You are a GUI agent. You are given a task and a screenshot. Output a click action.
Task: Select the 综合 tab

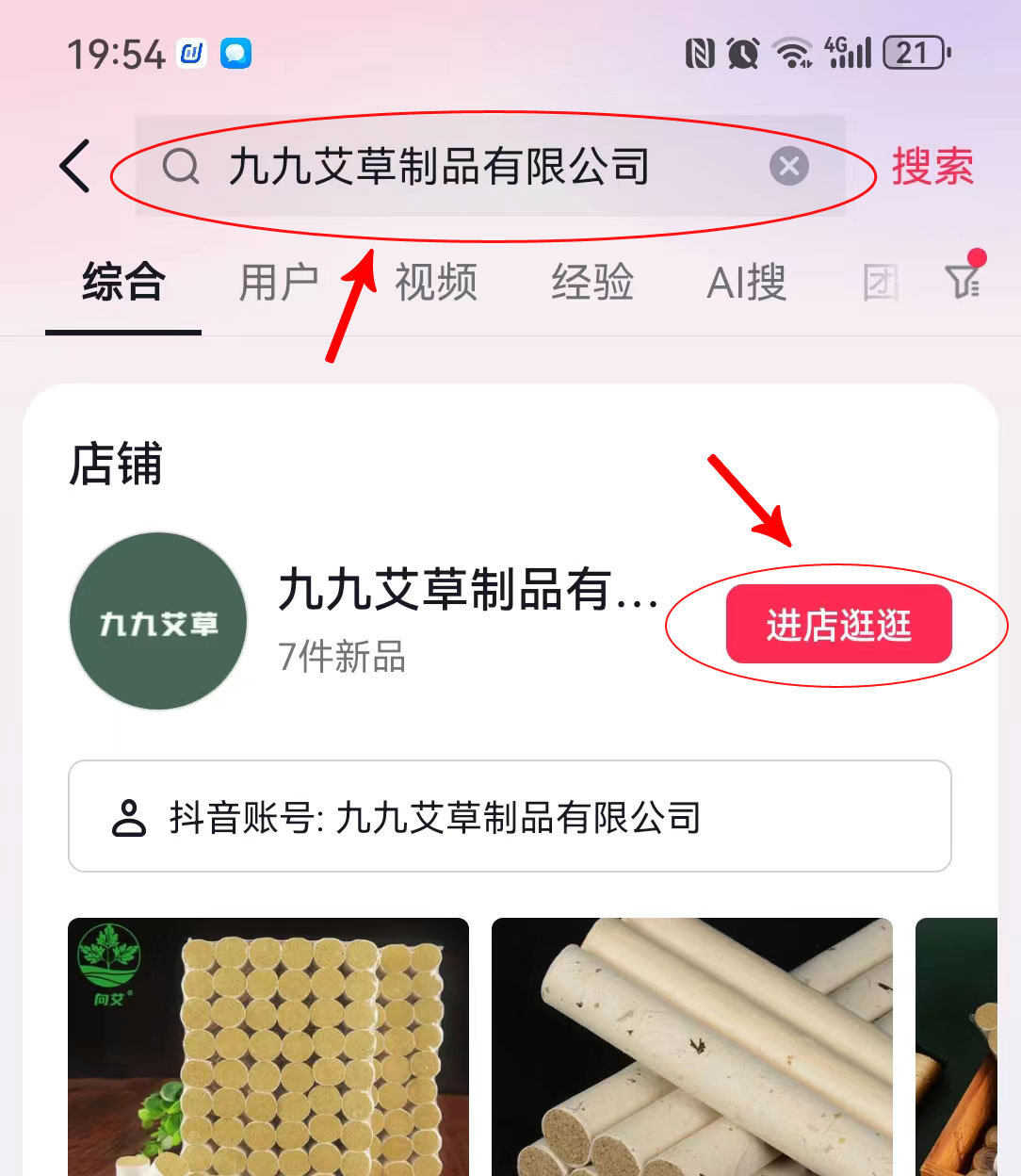click(123, 283)
